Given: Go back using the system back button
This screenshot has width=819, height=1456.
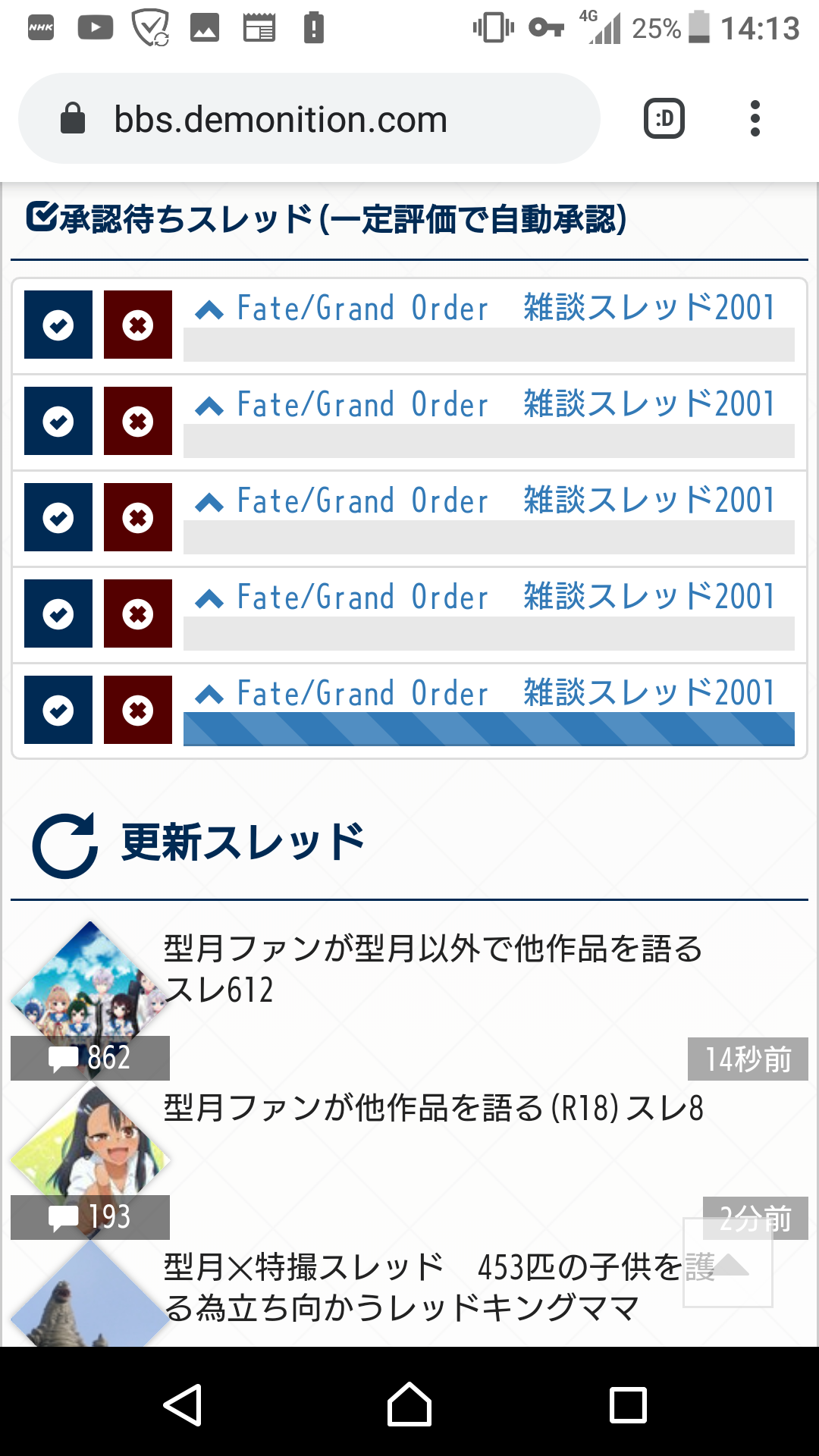Looking at the screenshot, I should click(183, 1404).
